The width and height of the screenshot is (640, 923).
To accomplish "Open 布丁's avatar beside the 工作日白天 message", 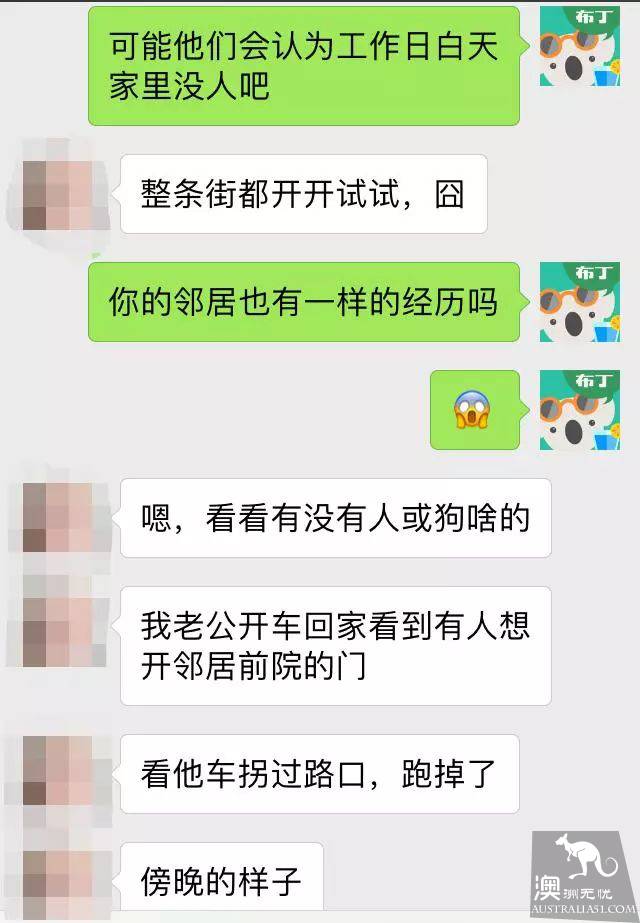I will pos(579,46).
